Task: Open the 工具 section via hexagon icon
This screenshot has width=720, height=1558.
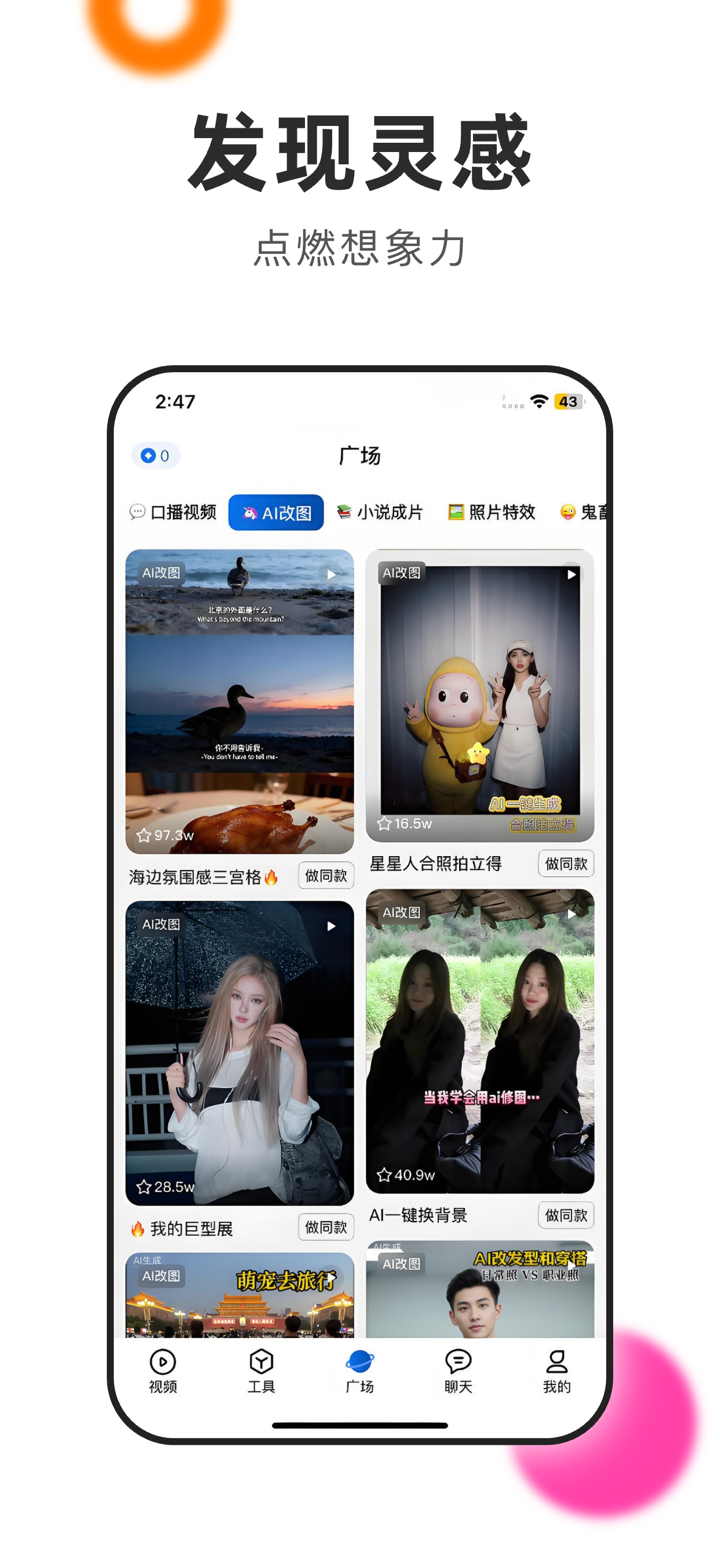Action: (x=260, y=1372)
